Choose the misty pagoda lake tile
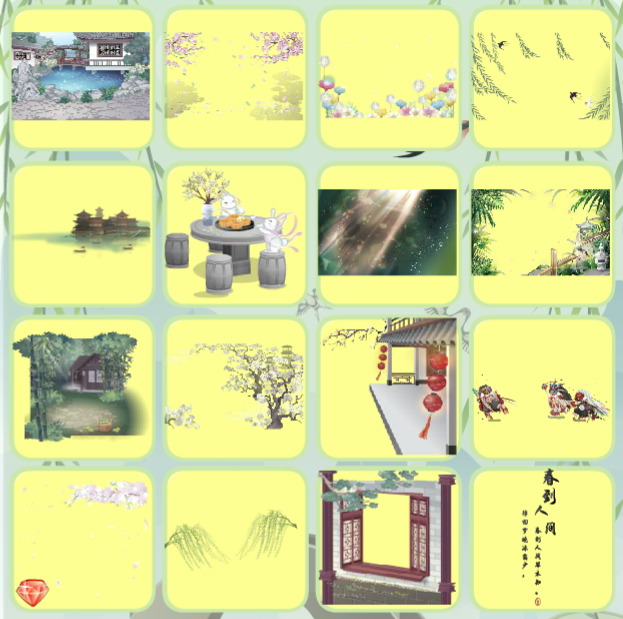 pyautogui.click(x=82, y=233)
